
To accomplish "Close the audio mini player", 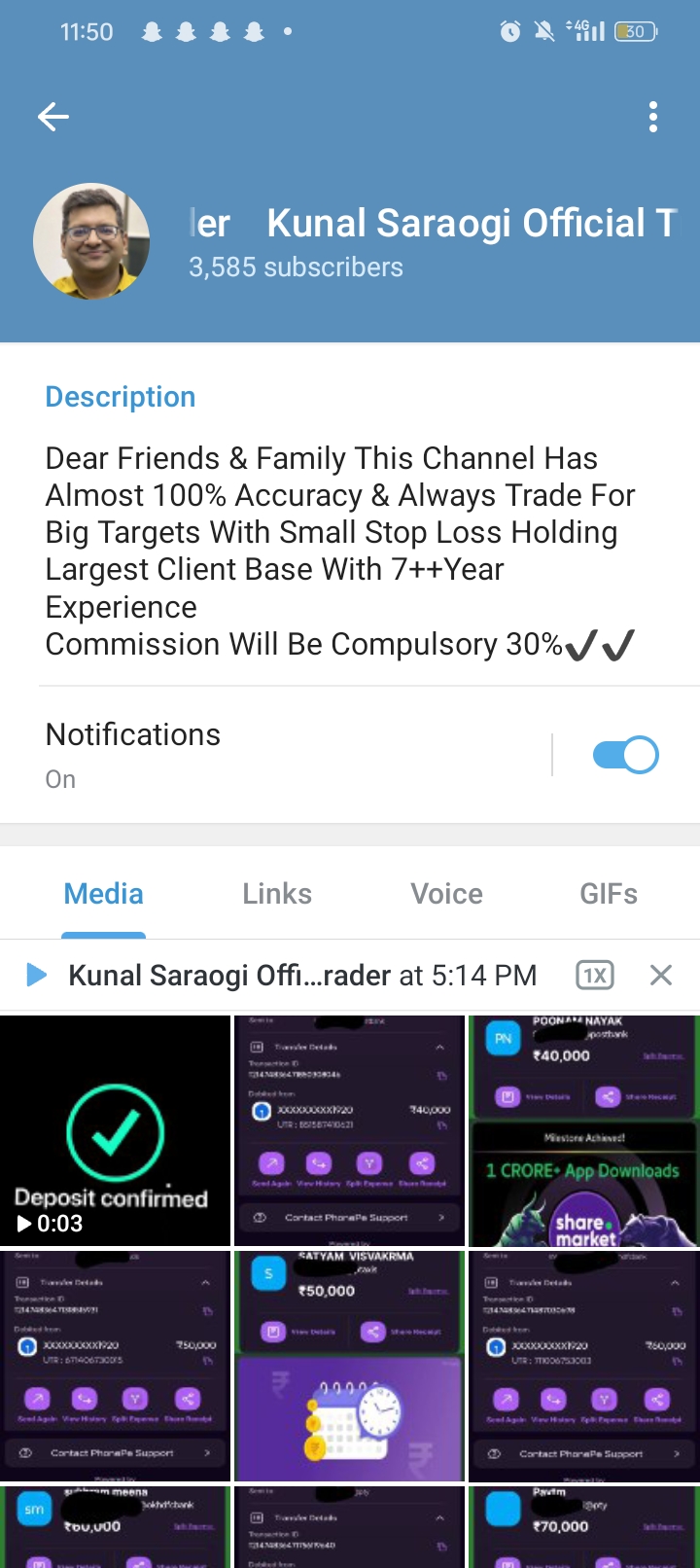I will [661, 975].
